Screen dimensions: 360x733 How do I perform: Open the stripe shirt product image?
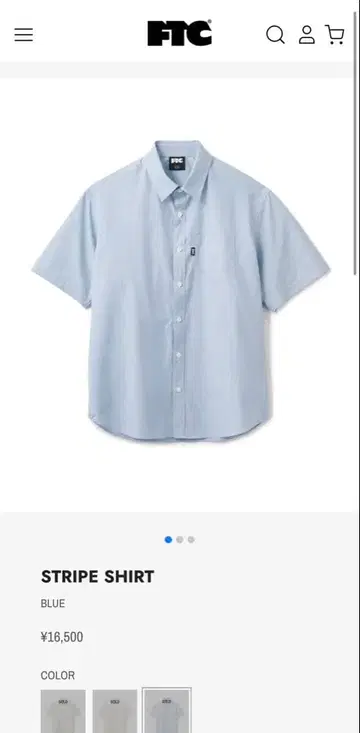(180, 290)
